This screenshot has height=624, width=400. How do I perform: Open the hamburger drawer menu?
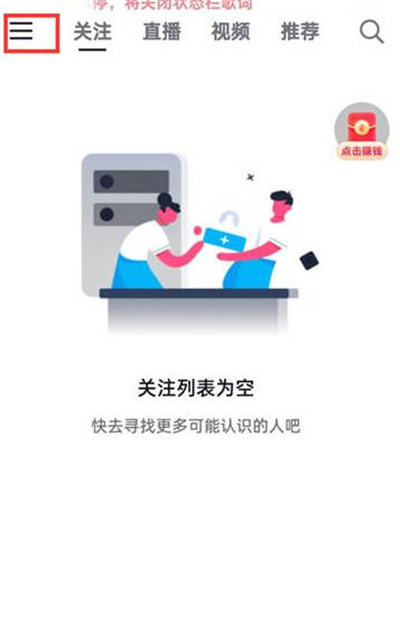[x=21, y=31]
